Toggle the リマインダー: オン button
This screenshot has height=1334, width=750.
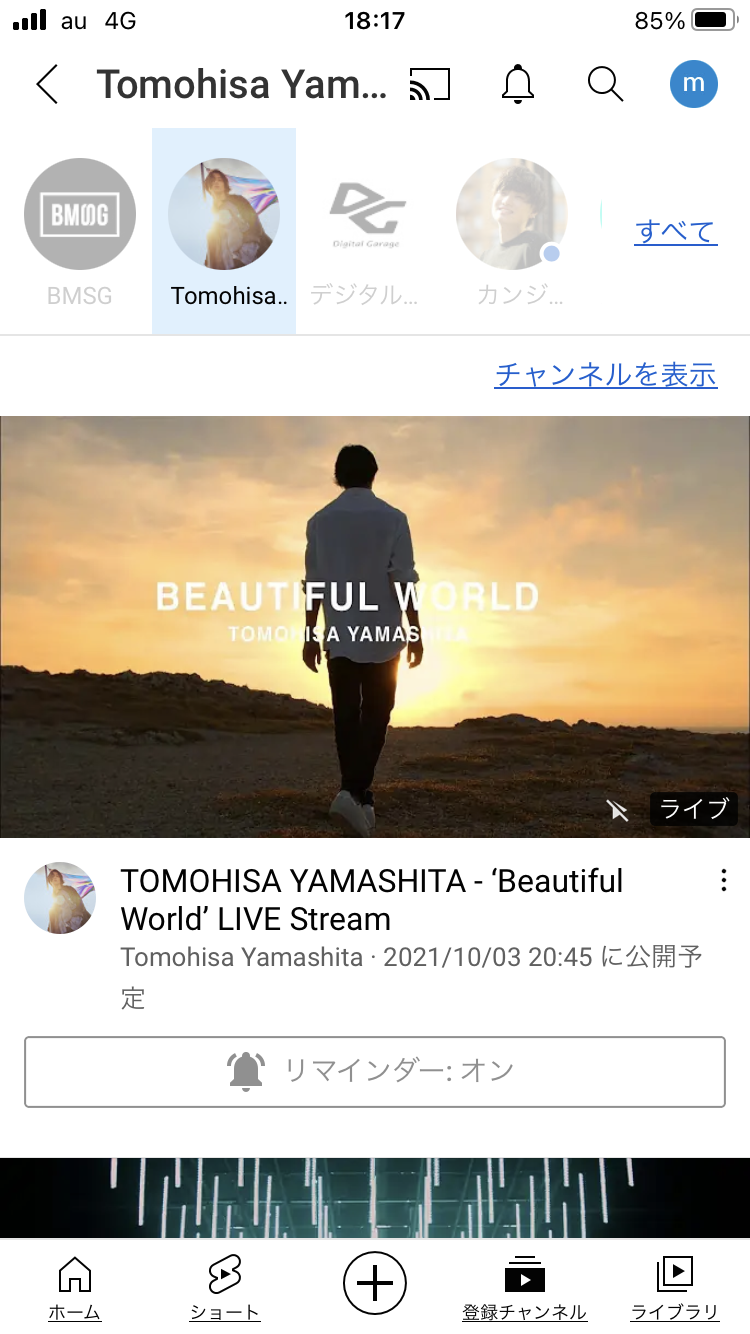click(375, 1072)
